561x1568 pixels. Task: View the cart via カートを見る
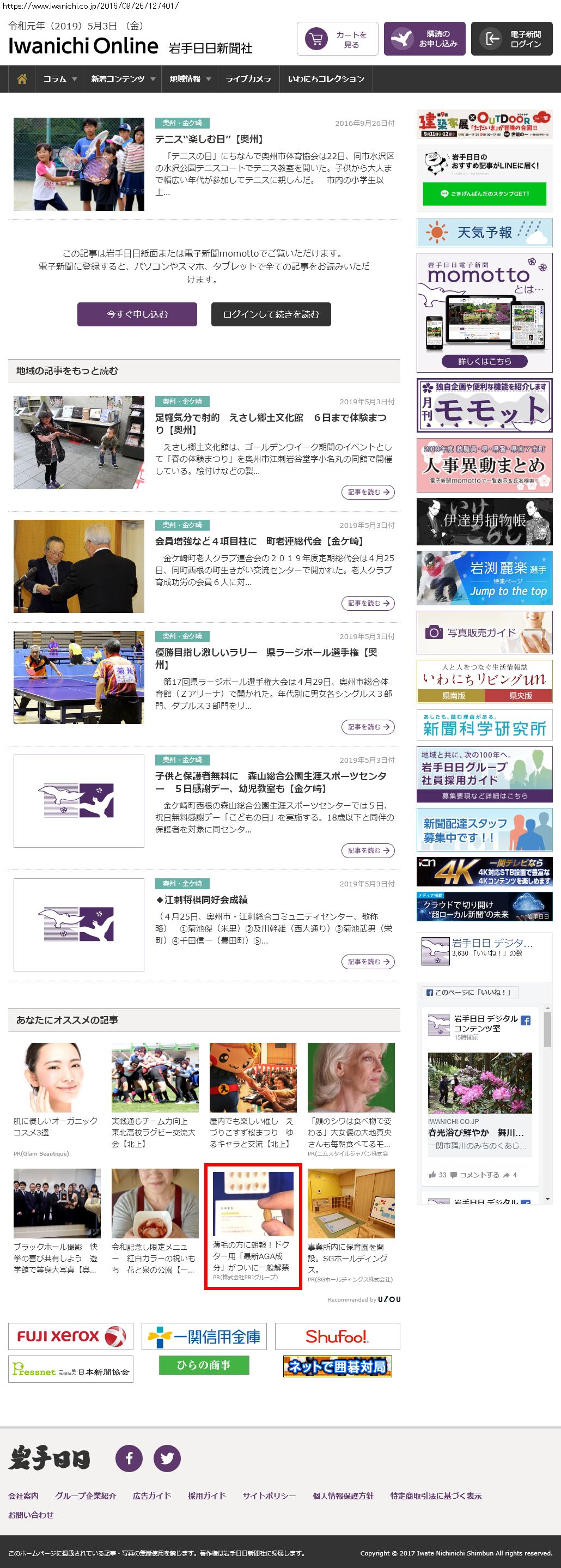tap(337, 40)
